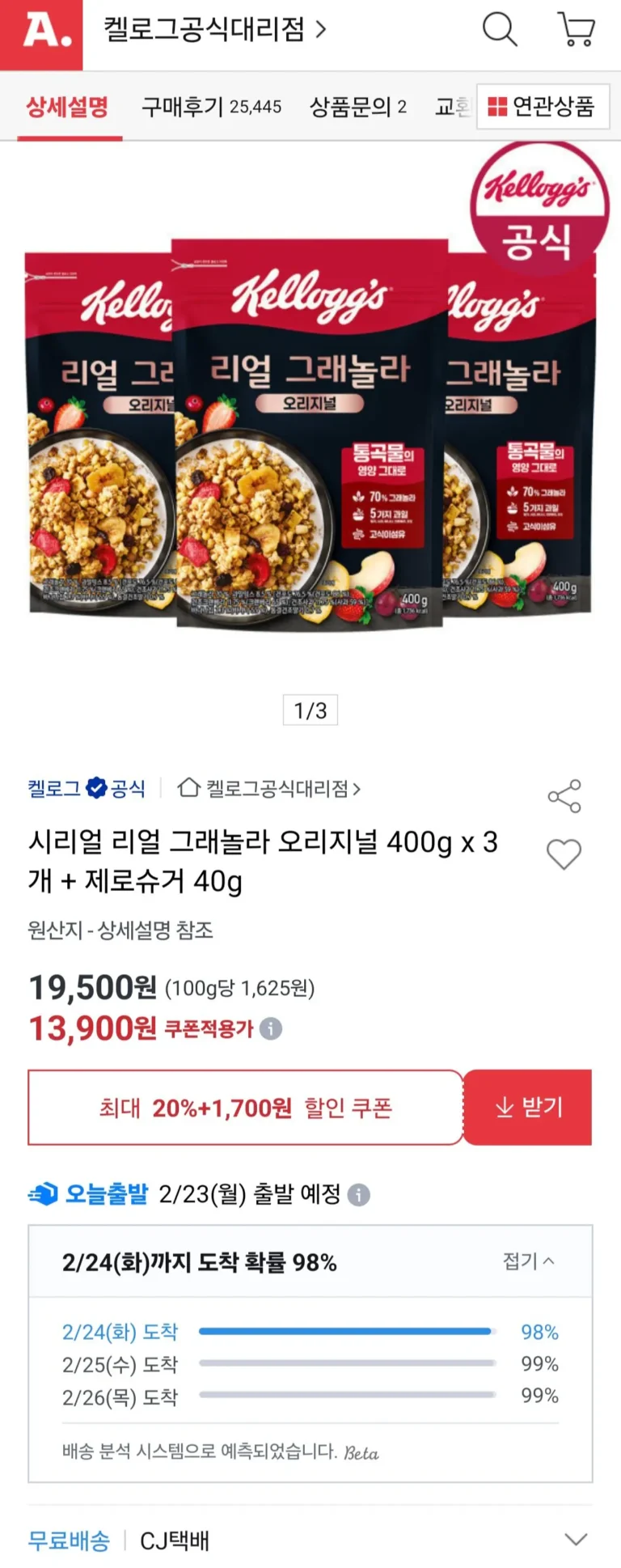Open 연관상품 related products
Screen dimensions: 621x1568
pos(543,106)
